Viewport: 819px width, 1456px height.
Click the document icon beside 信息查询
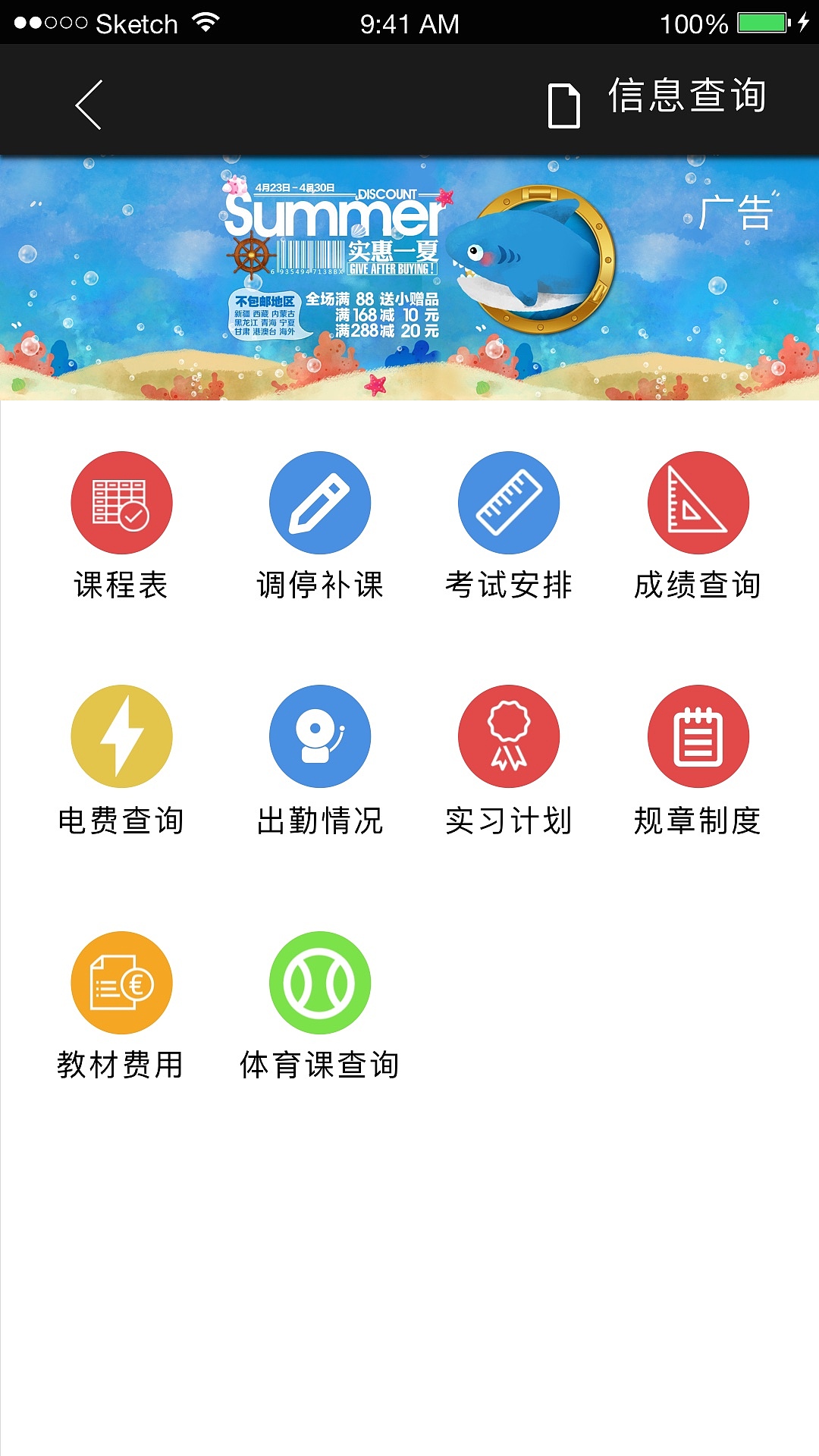561,103
